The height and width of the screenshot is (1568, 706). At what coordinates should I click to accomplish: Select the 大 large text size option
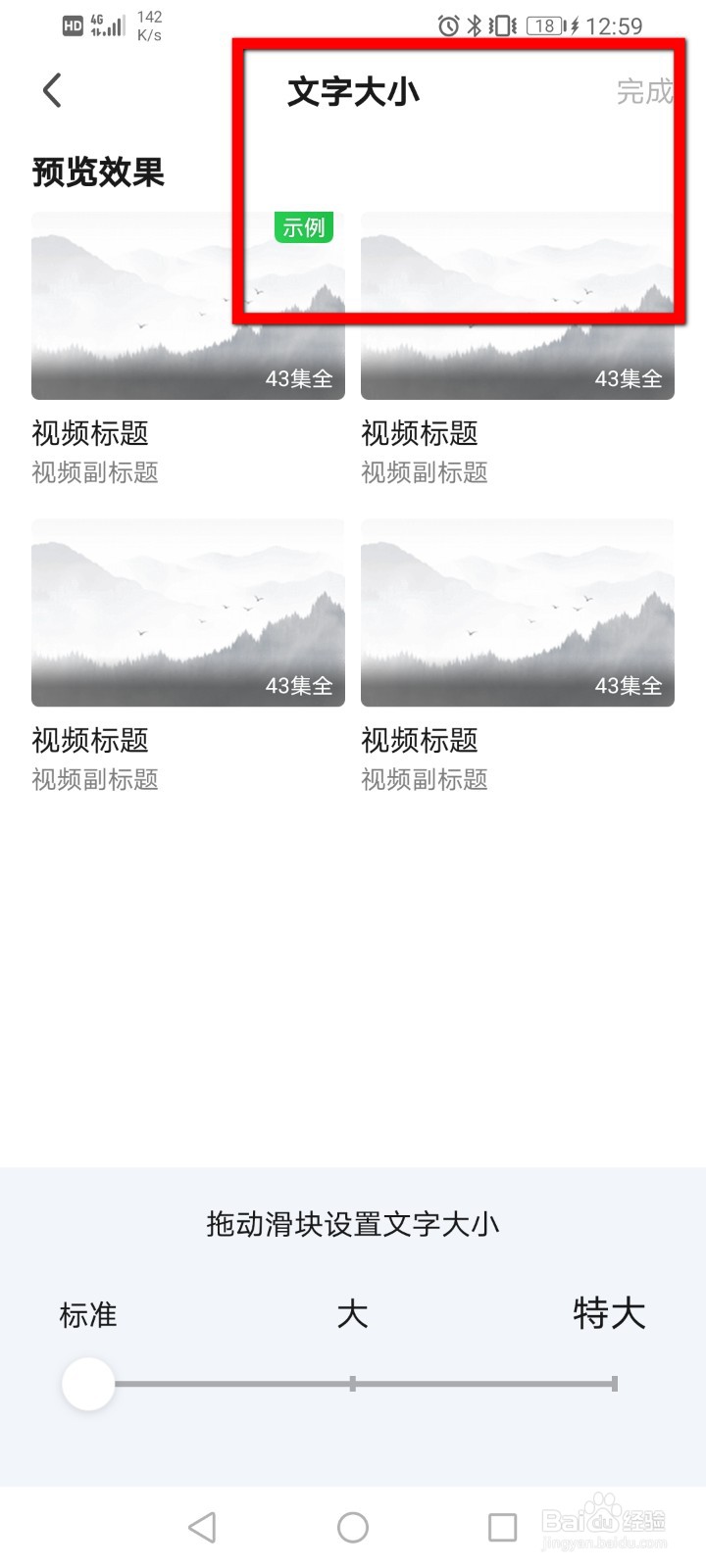pyautogui.click(x=351, y=1314)
